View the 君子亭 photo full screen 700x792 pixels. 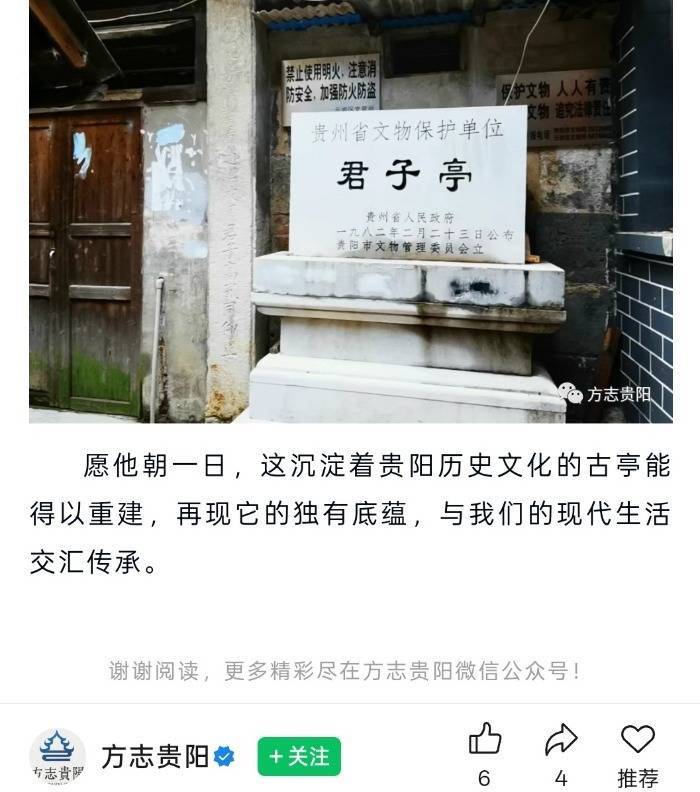tap(351, 211)
